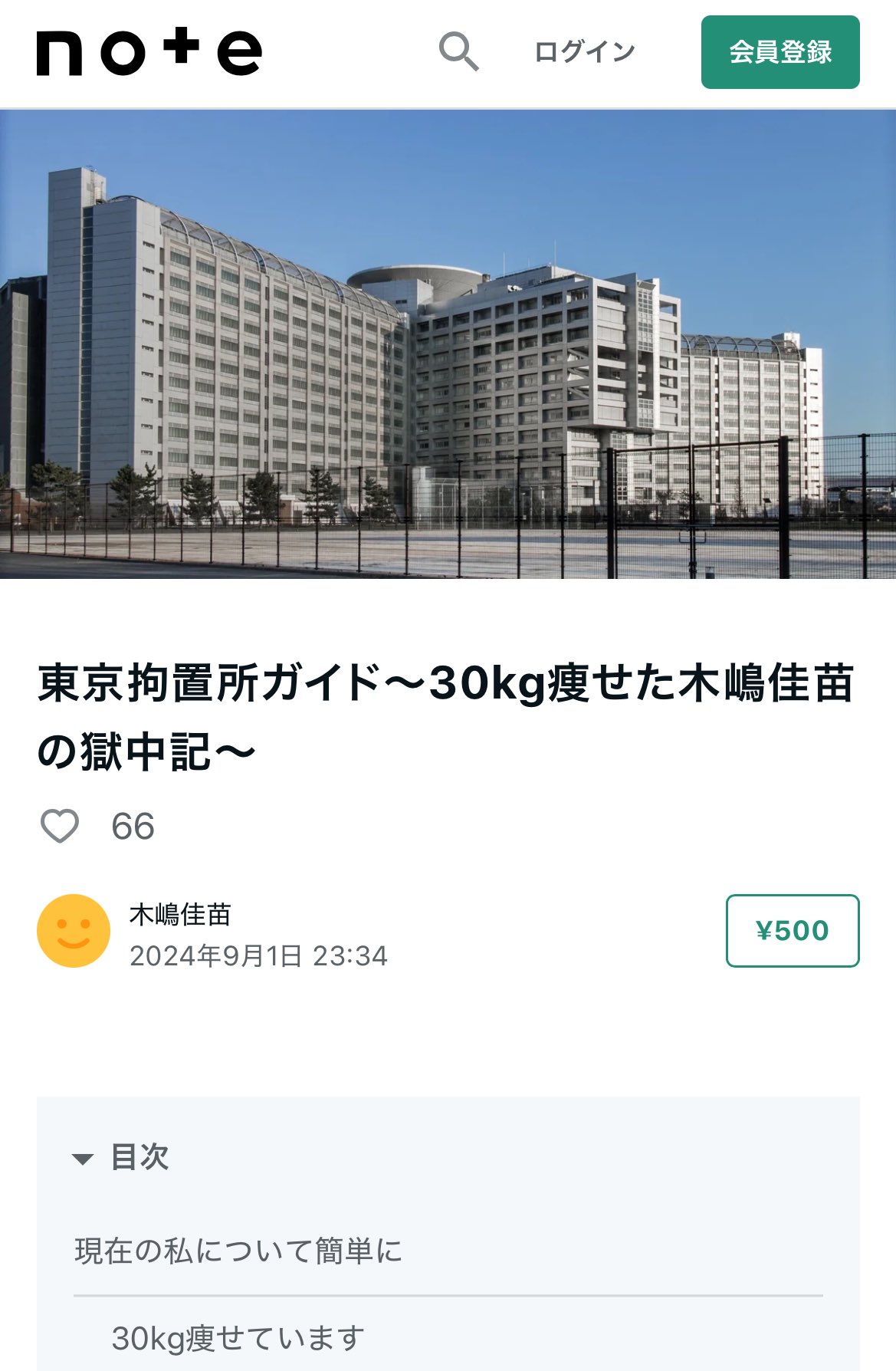Open author avatar for 木嶋佳苗

[x=74, y=930]
